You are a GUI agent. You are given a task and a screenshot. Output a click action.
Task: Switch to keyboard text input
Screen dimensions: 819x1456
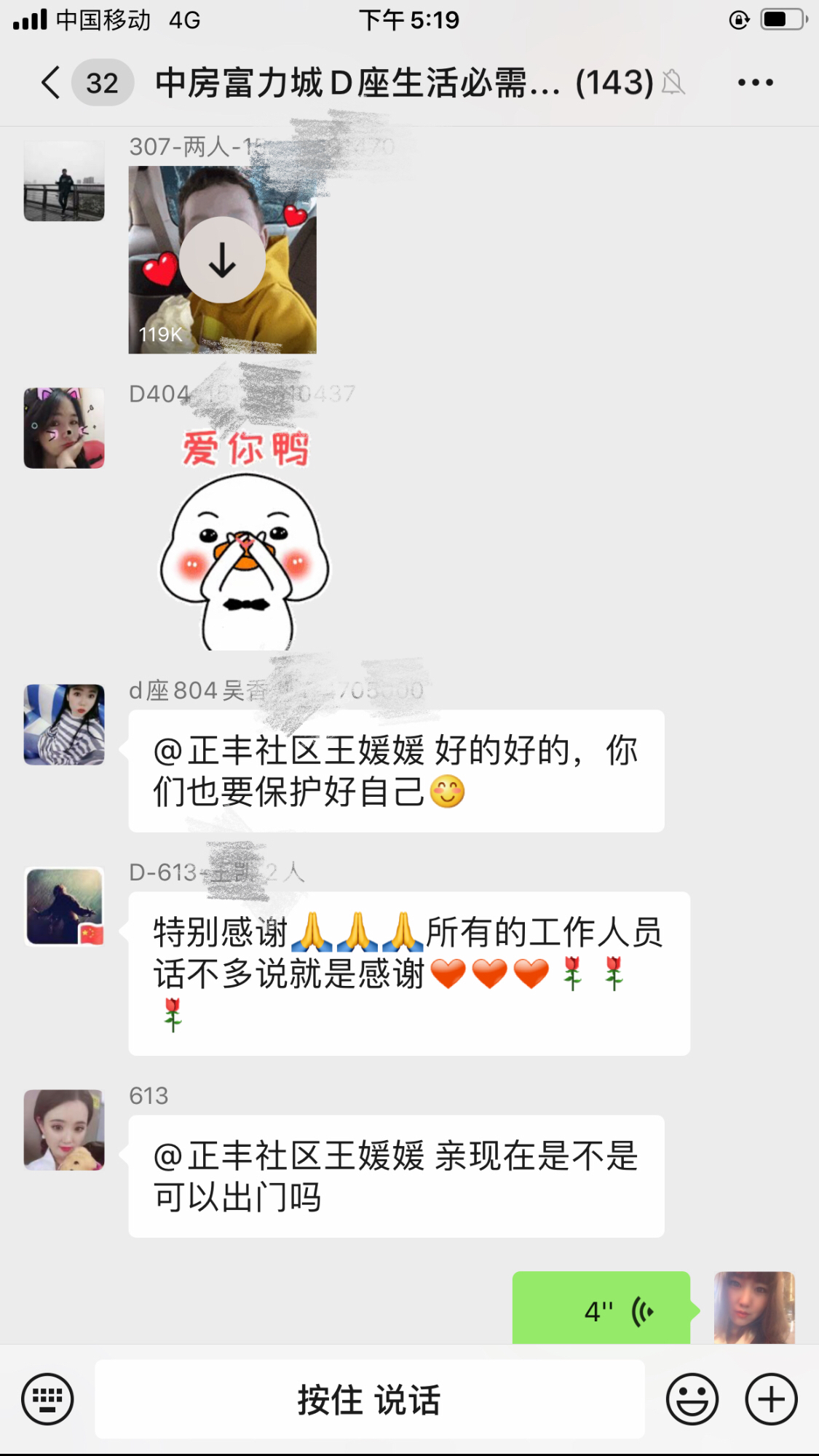pos(47,1399)
